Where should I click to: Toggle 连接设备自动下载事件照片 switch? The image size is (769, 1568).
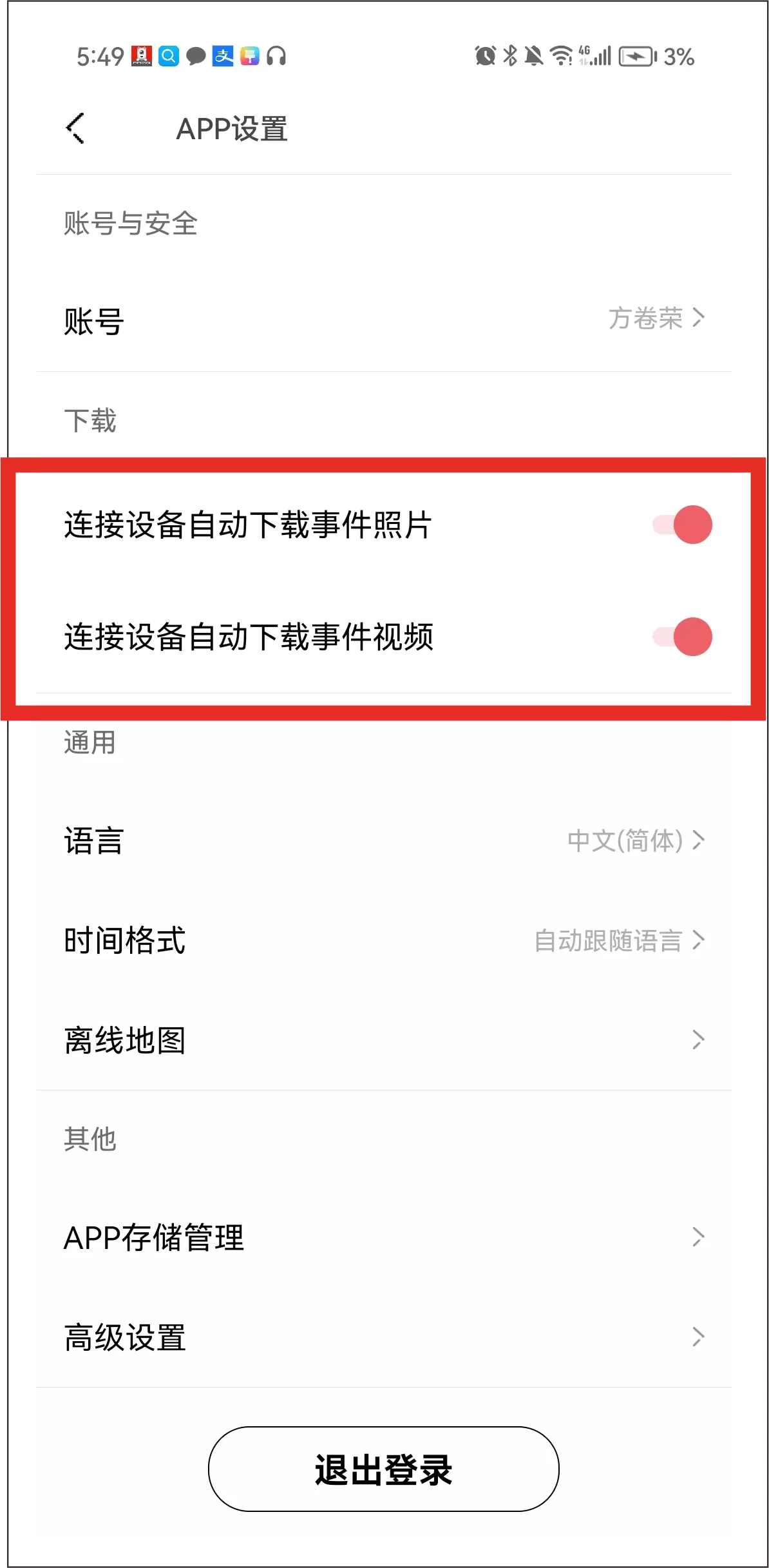[682, 525]
